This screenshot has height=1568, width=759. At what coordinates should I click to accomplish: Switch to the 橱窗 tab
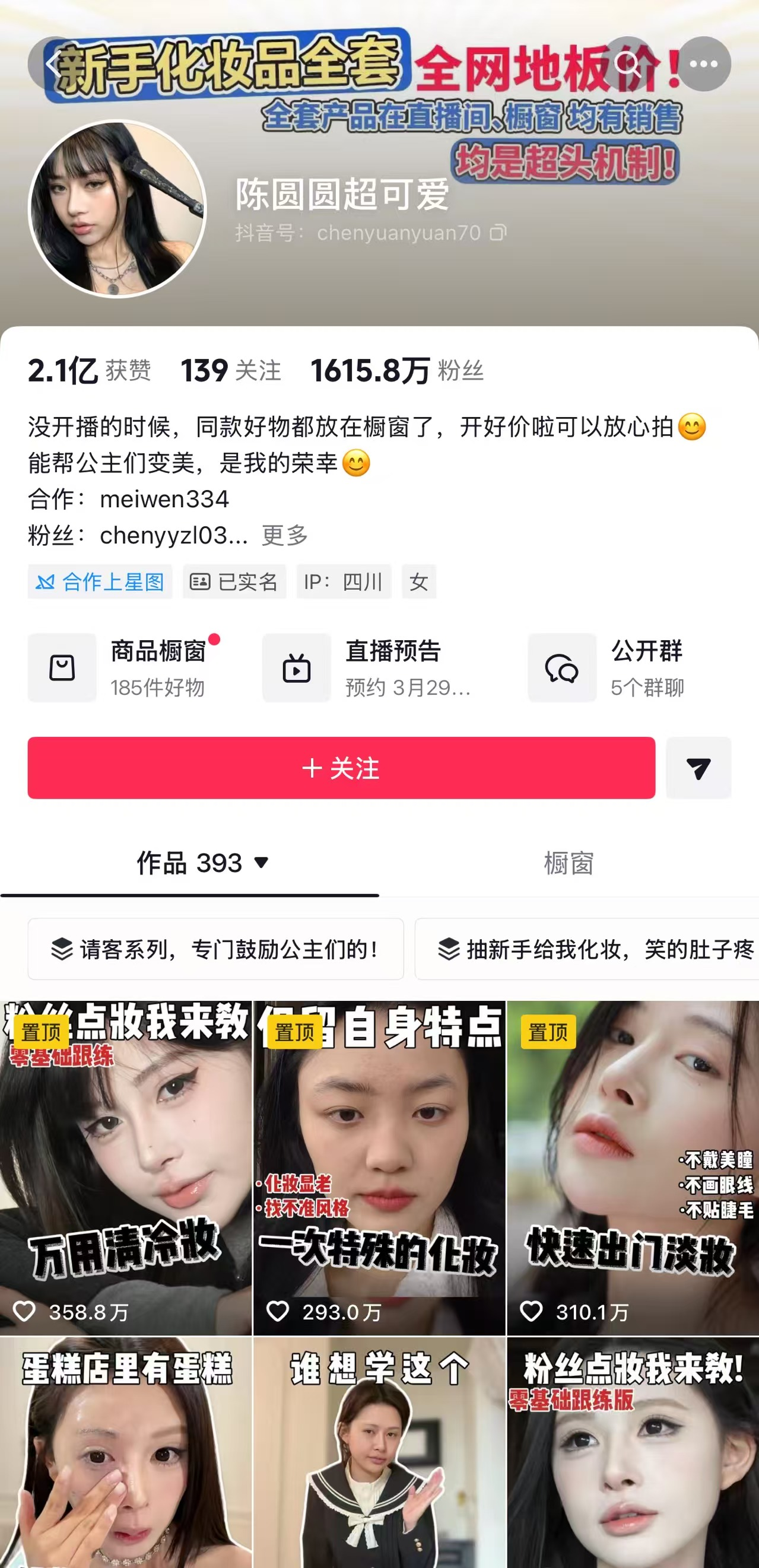point(569,863)
